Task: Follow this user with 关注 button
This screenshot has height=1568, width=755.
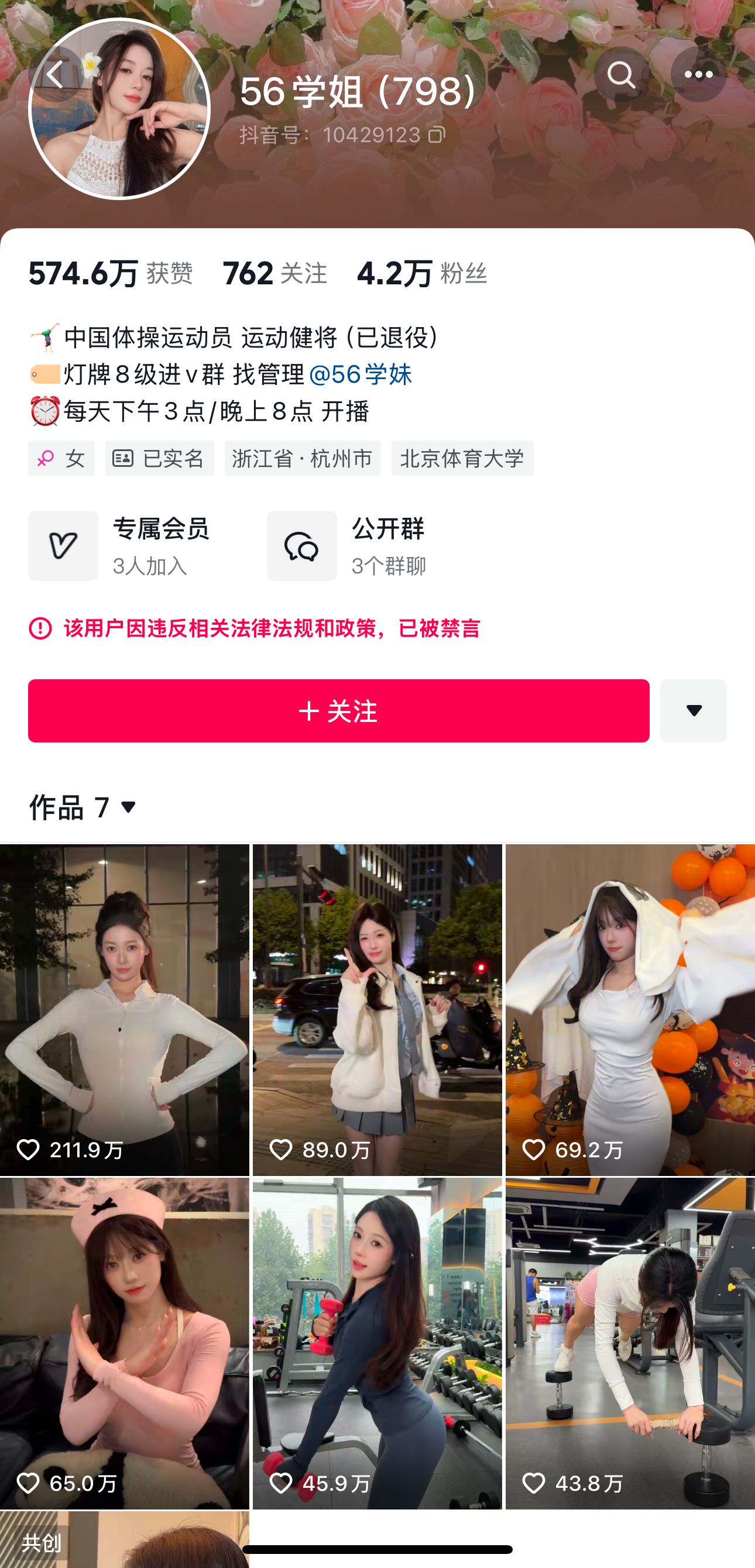Action: pyautogui.click(x=338, y=711)
